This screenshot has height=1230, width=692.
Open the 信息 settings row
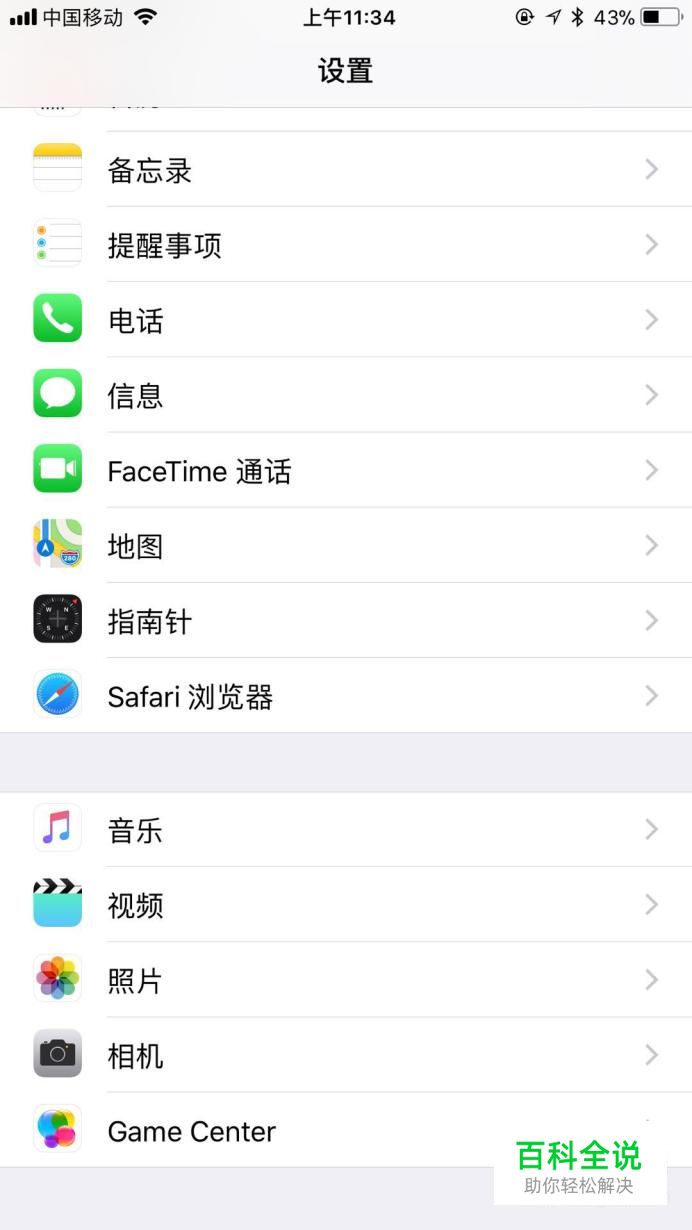point(346,395)
